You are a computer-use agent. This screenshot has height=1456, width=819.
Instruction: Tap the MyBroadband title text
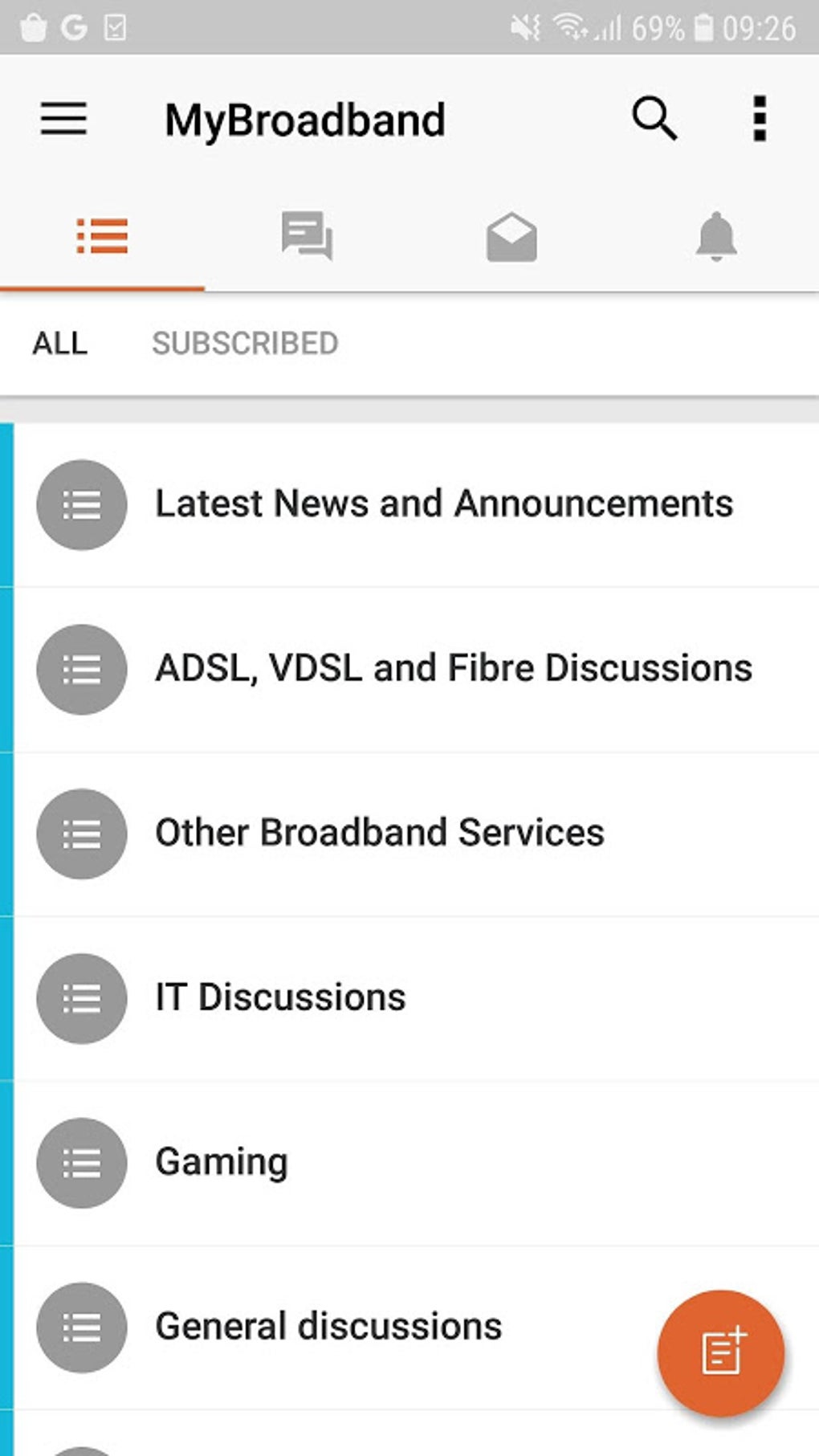[305, 119]
